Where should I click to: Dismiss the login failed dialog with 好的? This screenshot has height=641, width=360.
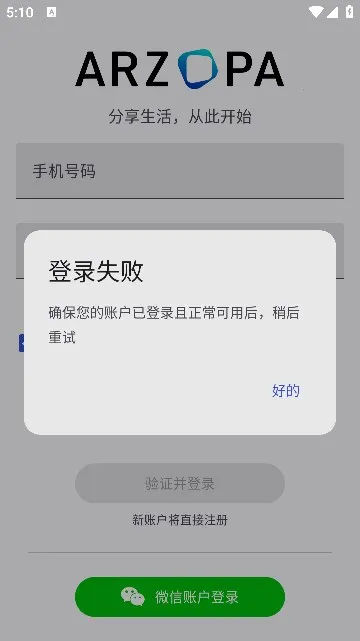pos(286,391)
